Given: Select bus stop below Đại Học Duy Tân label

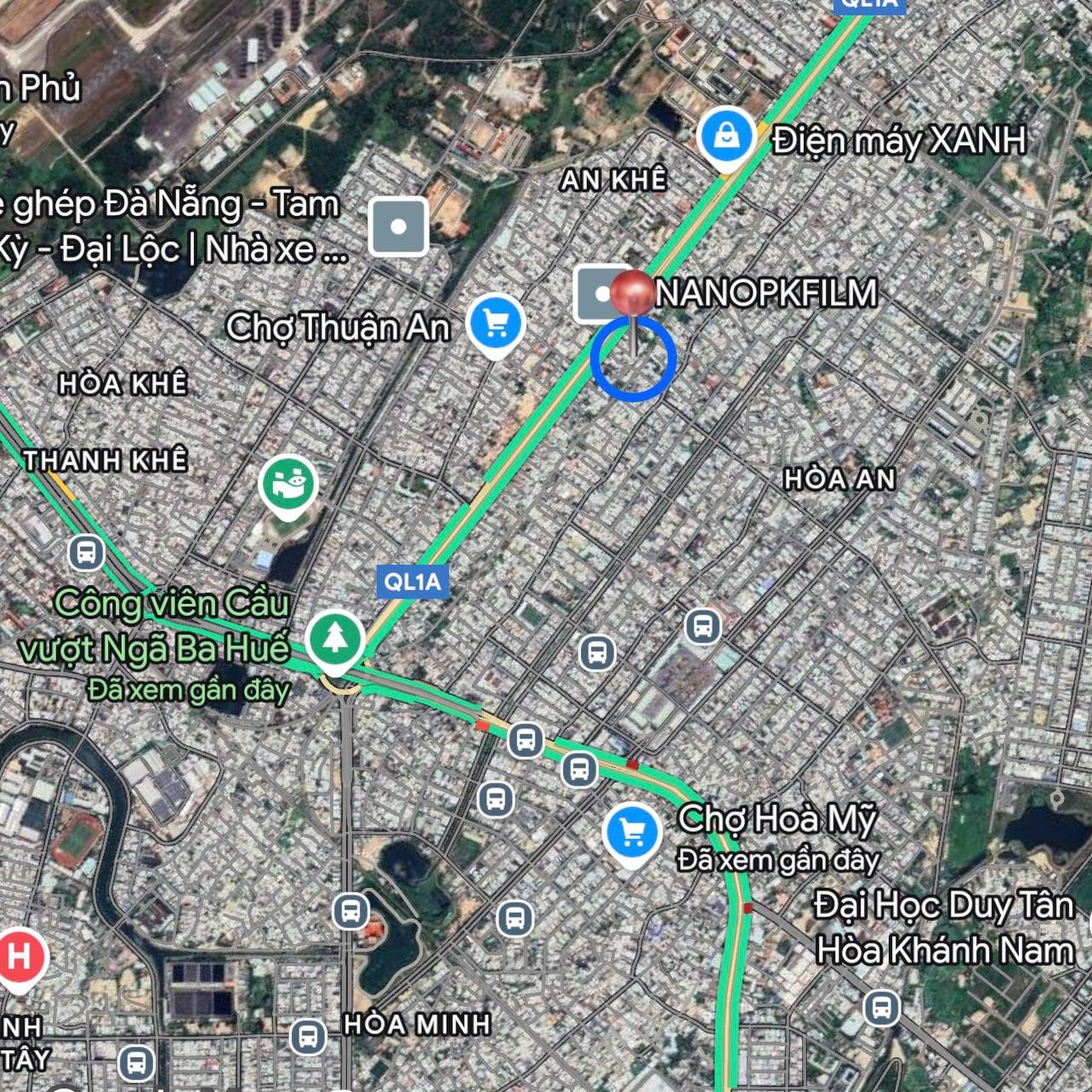Looking at the screenshot, I should click(x=882, y=1008).
